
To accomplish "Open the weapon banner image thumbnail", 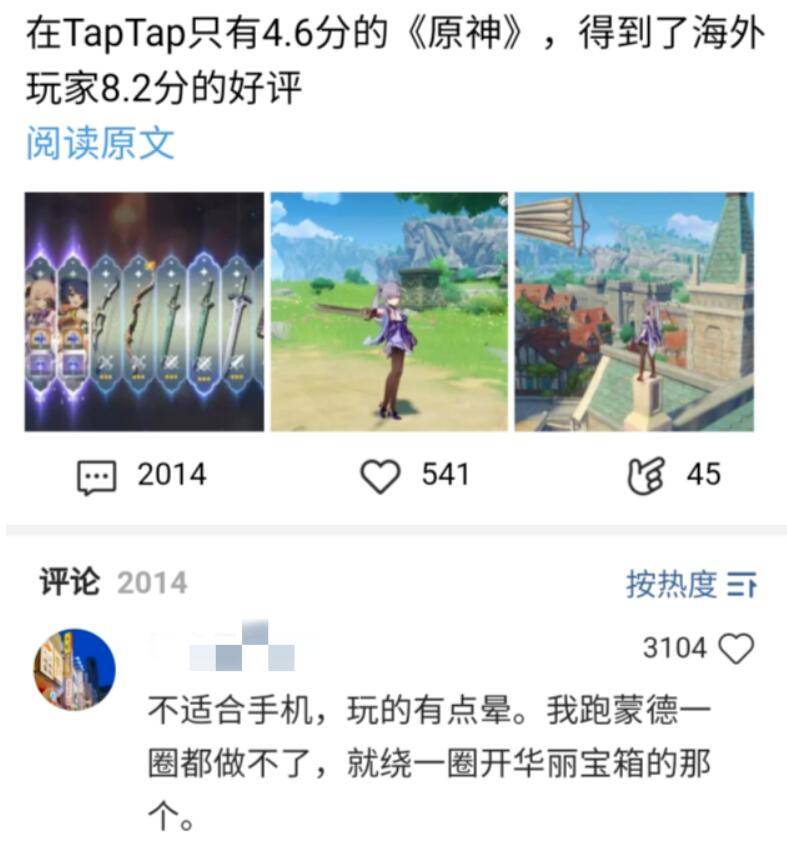I will point(144,311).
